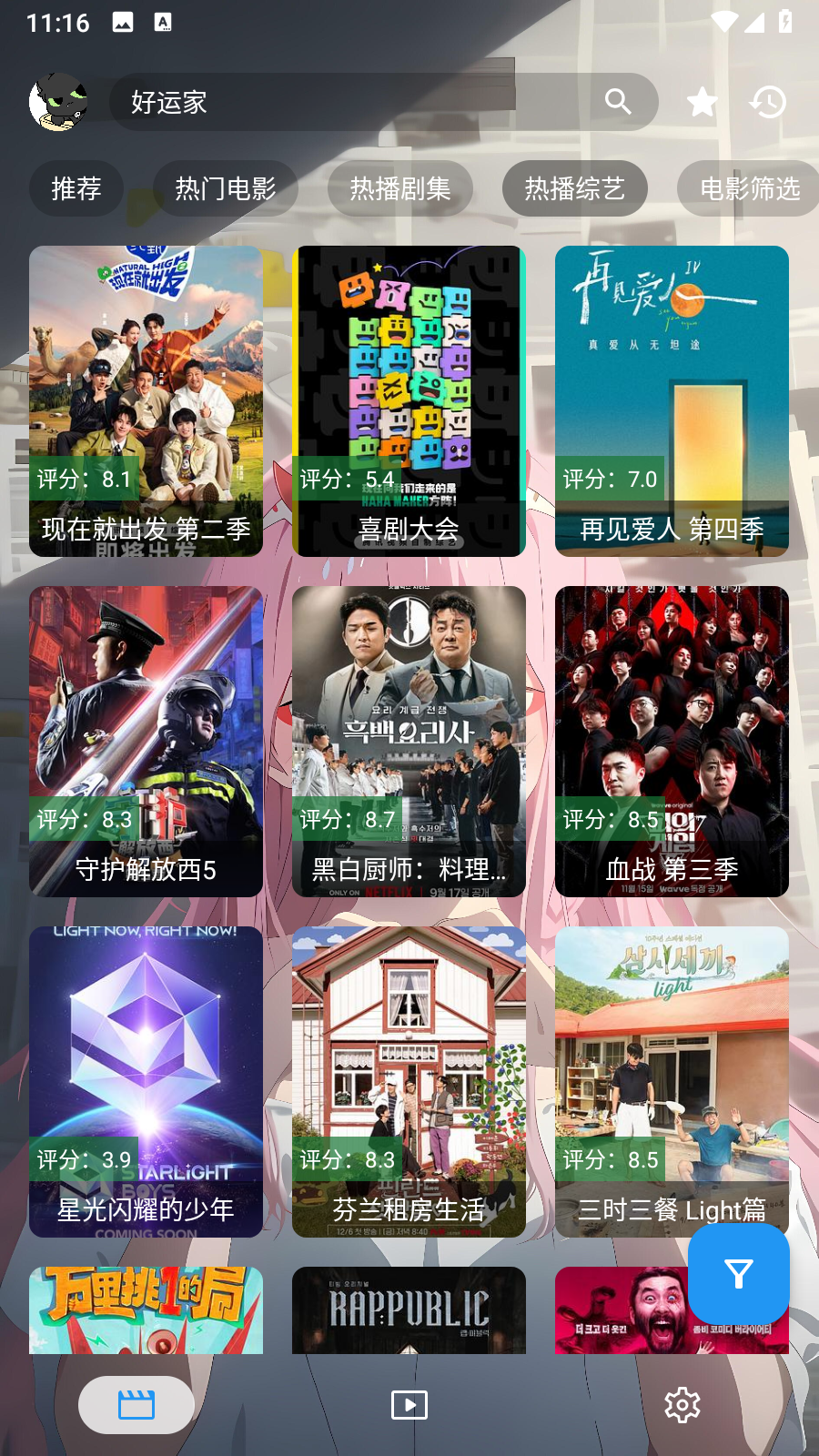Screen dimensions: 819x1456
Task: Select the movies icon in bottom navigation
Action: (x=136, y=1404)
